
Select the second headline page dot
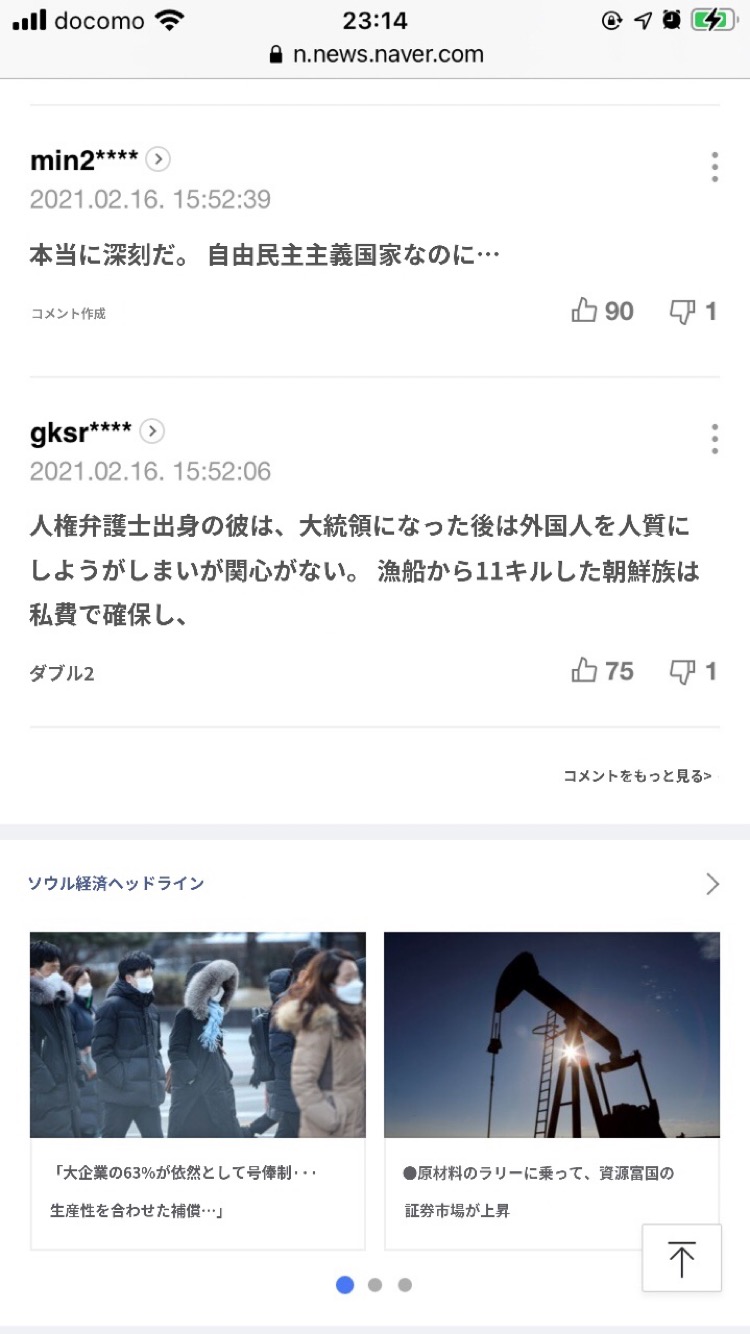[375, 1285]
